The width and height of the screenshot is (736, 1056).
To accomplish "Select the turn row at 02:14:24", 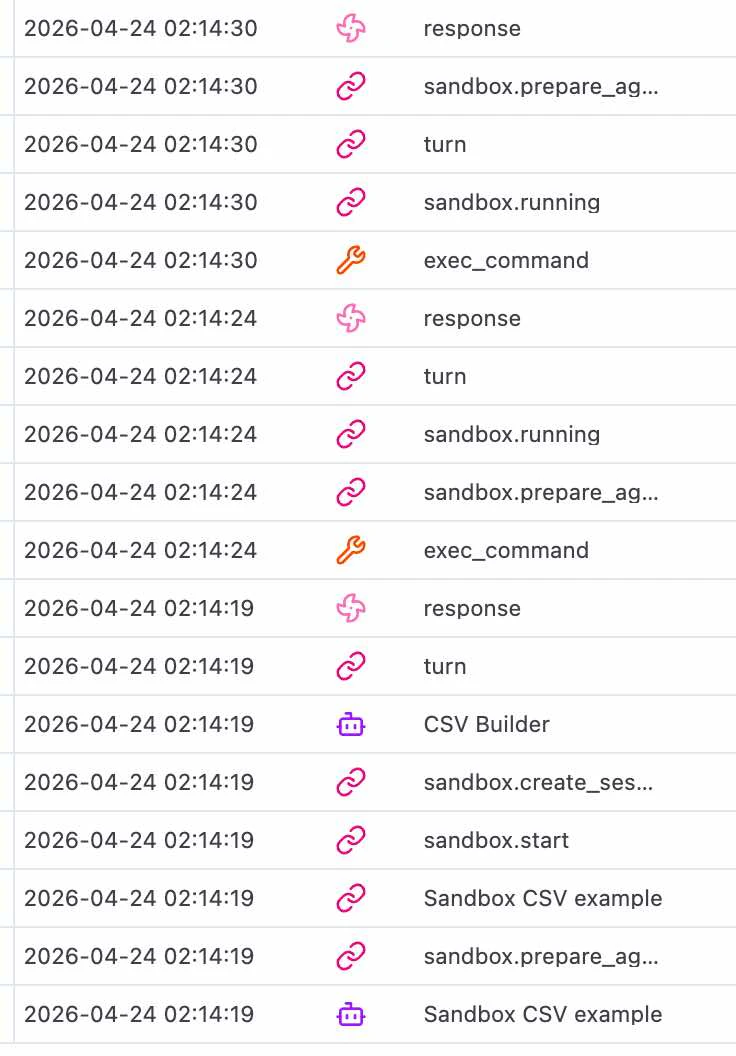I will 445,376.
